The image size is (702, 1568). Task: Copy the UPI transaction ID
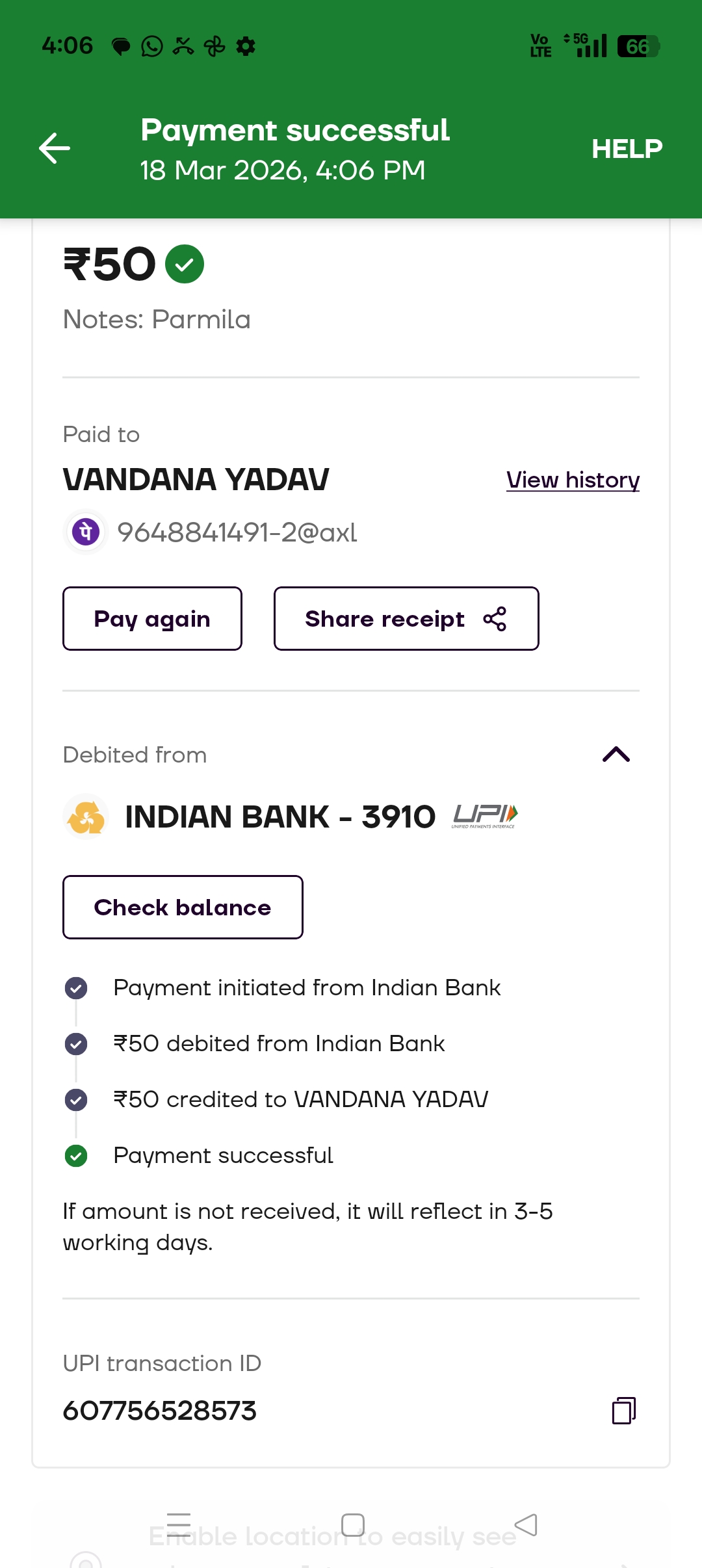pyautogui.click(x=623, y=1411)
